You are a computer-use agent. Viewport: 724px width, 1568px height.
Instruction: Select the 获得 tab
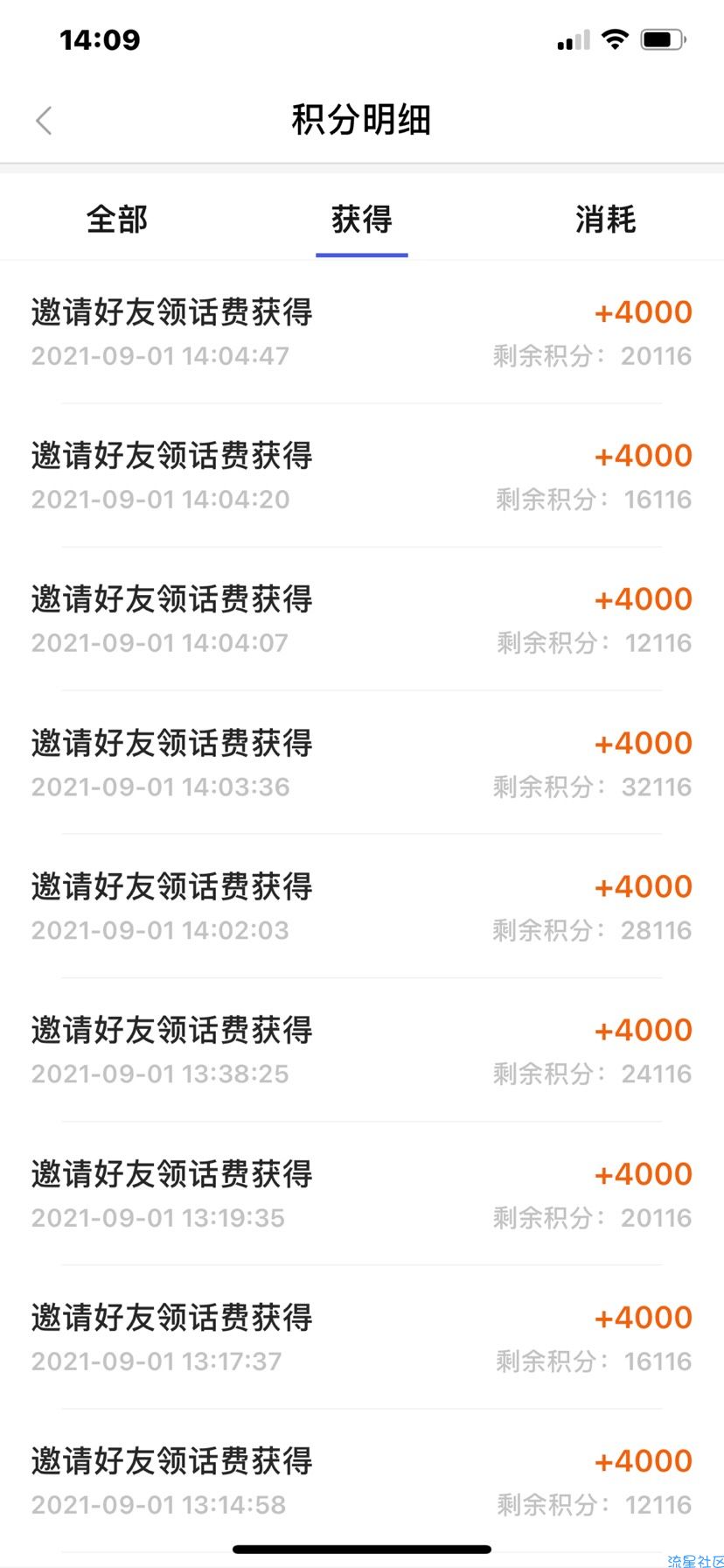[362, 219]
